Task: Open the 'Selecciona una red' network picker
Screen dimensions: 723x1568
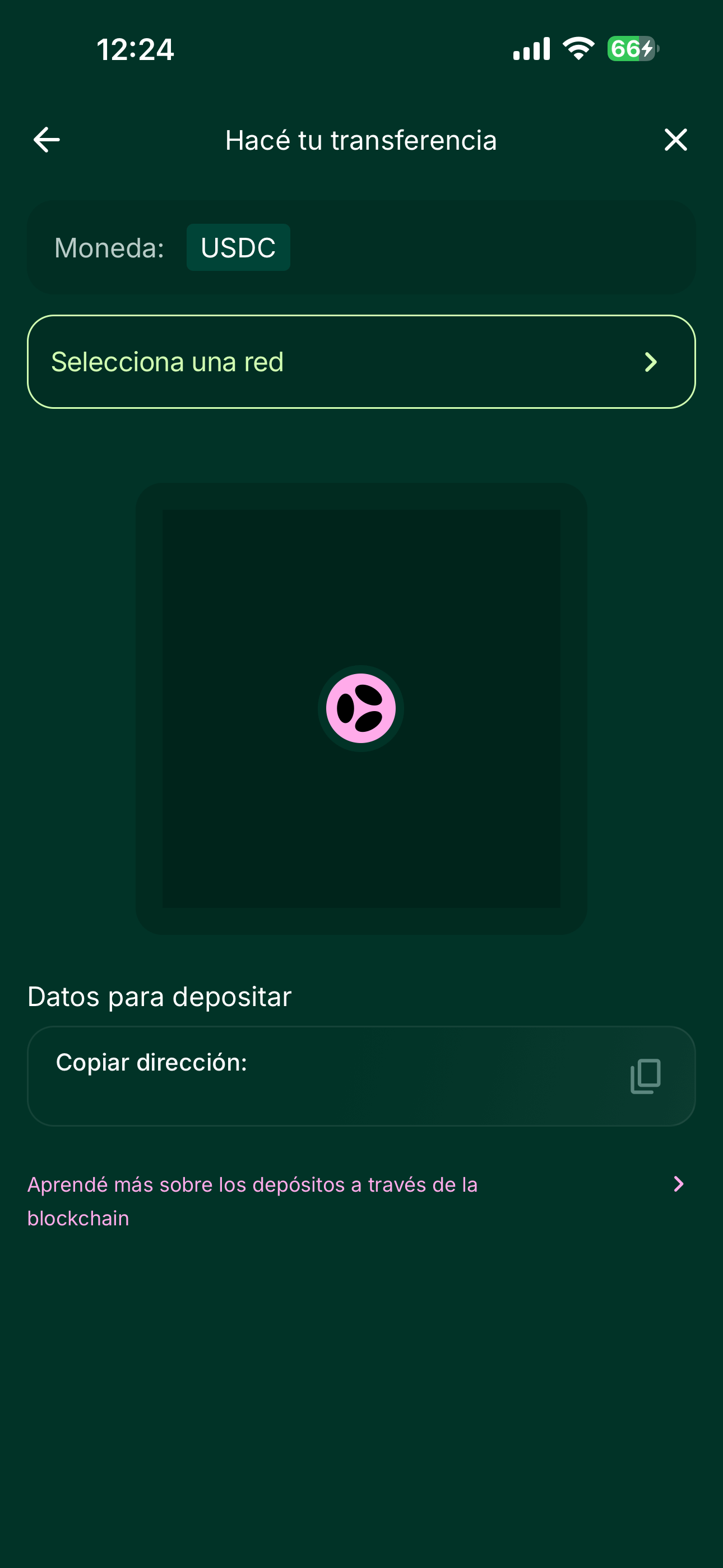Action: pos(361,362)
